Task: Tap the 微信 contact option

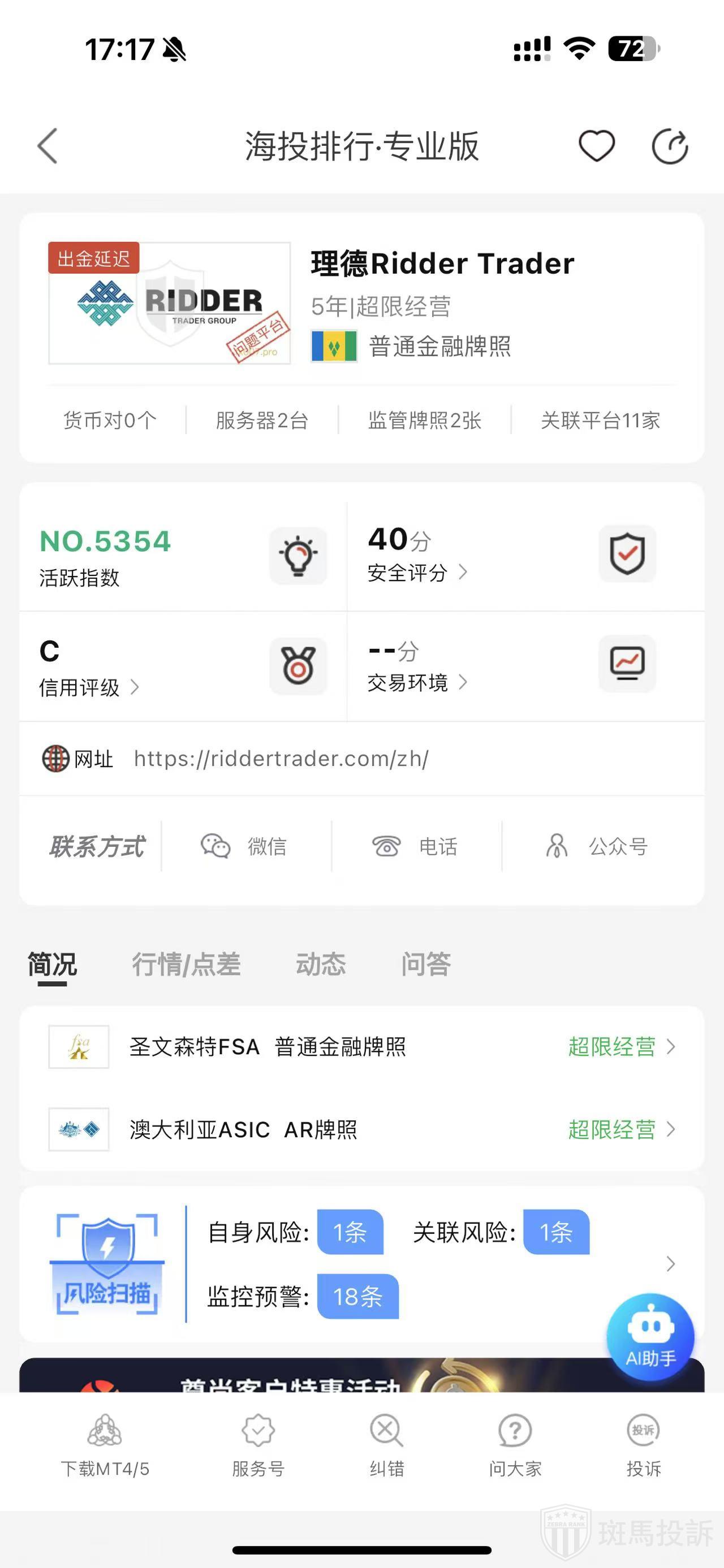Action: (x=245, y=846)
